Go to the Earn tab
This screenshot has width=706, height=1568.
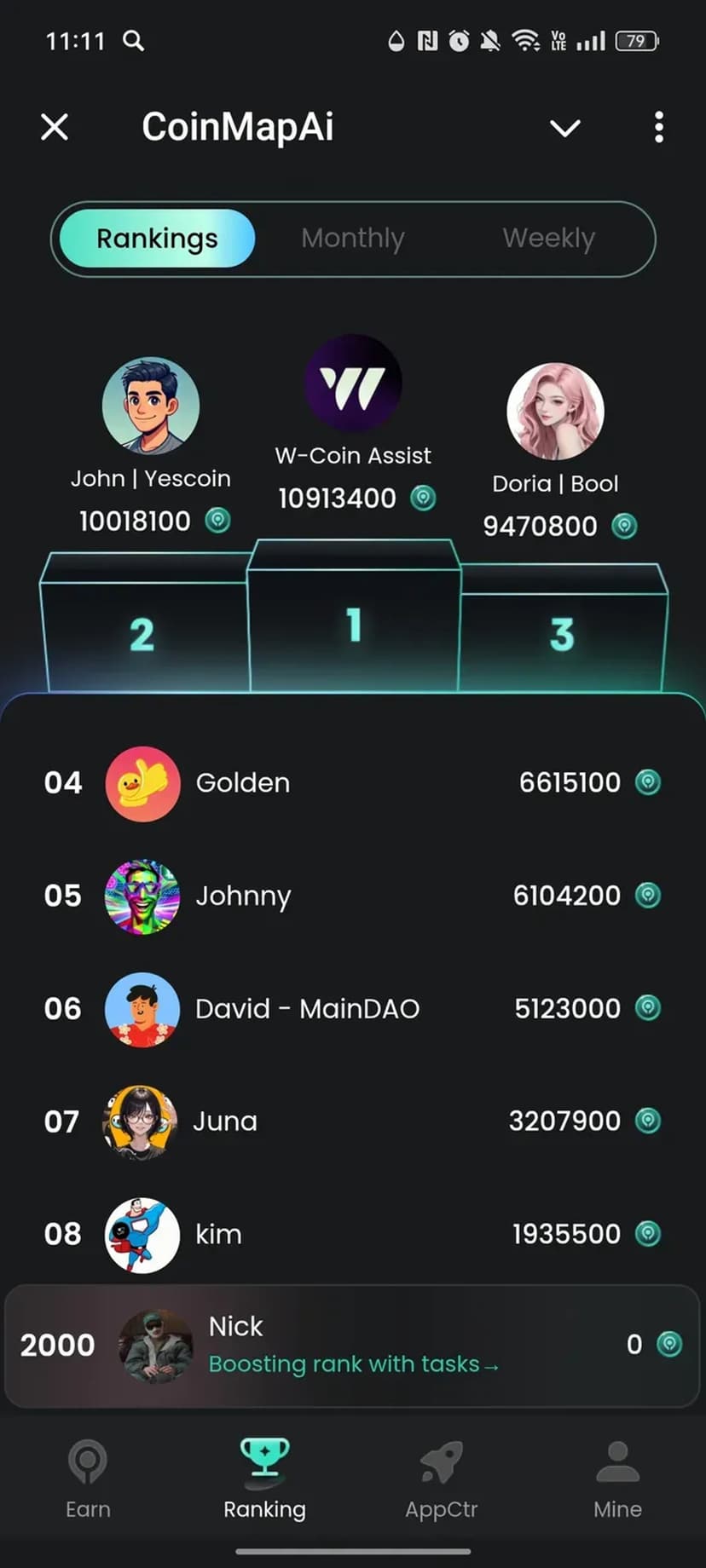tap(88, 1479)
